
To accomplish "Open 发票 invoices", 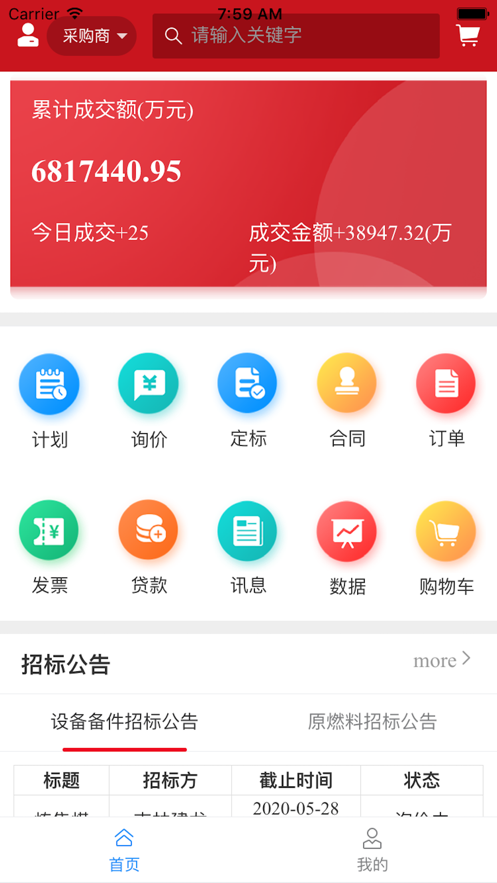I will coord(50,548).
